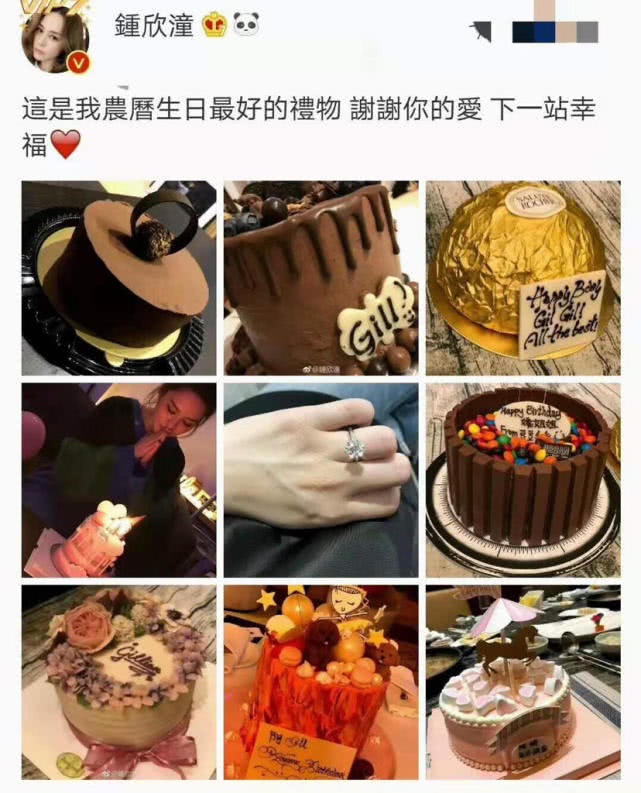
Task: Open the giant gold-foil chocolate cake photo
Action: pyautogui.click(x=523, y=278)
